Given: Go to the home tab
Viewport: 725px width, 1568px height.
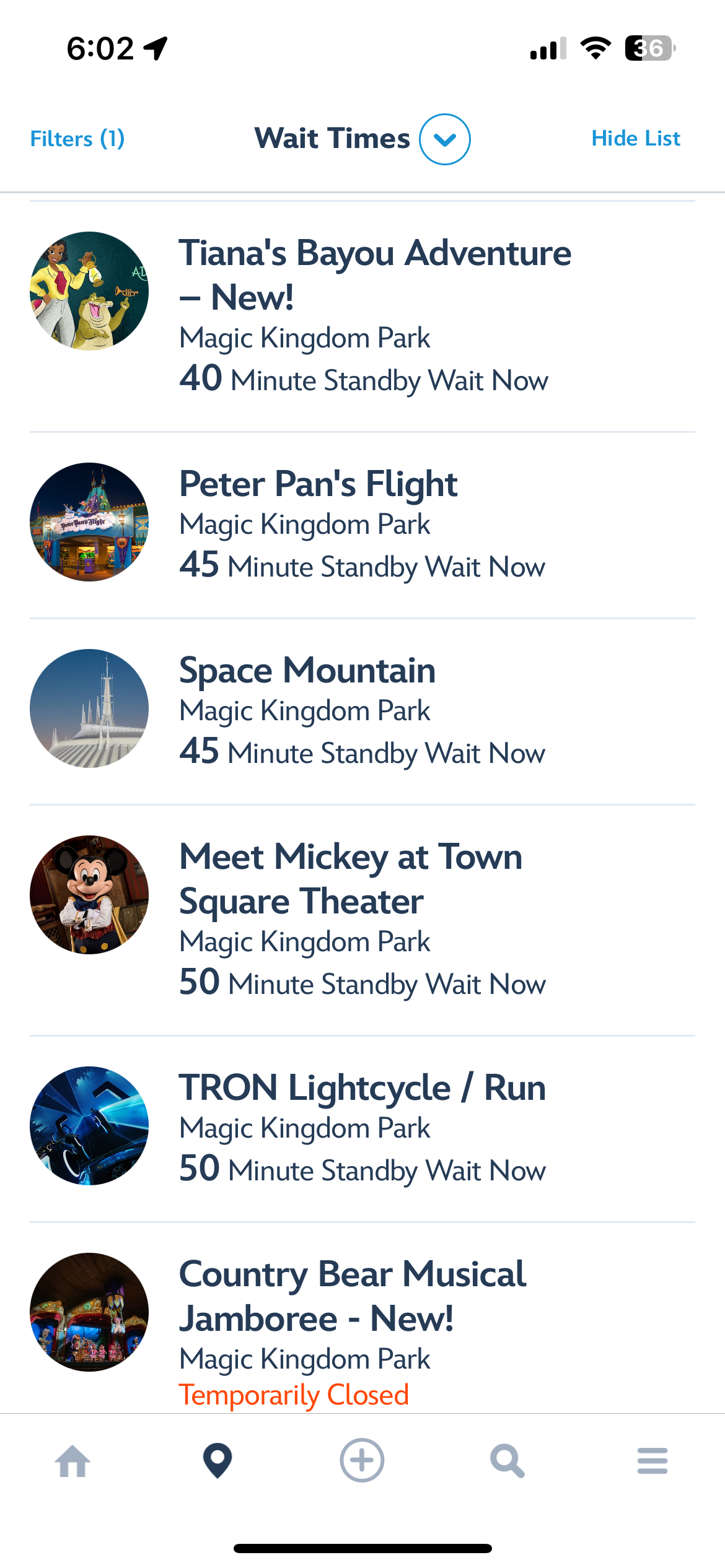Looking at the screenshot, I should [72, 1461].
